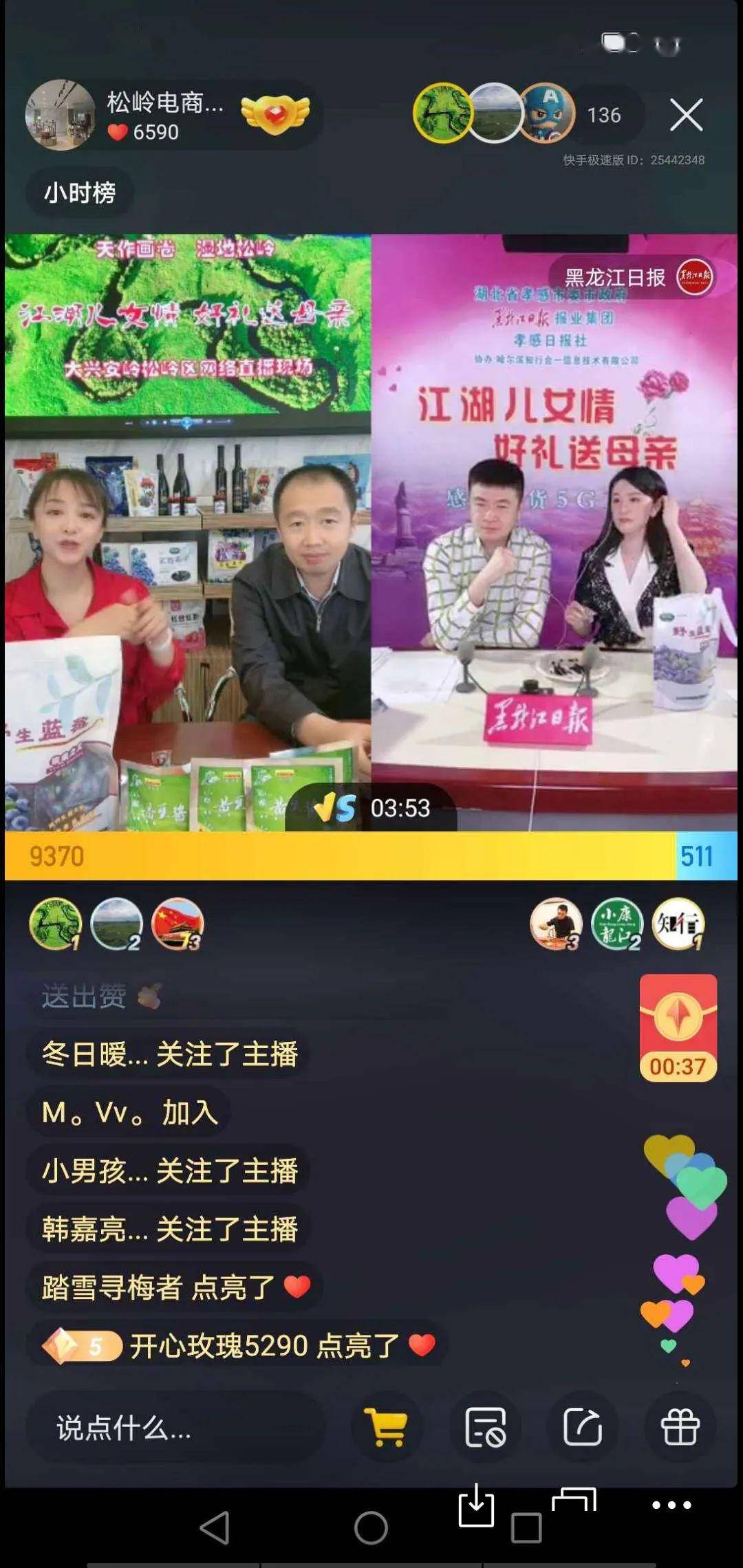Go back with system back button

215,1527
